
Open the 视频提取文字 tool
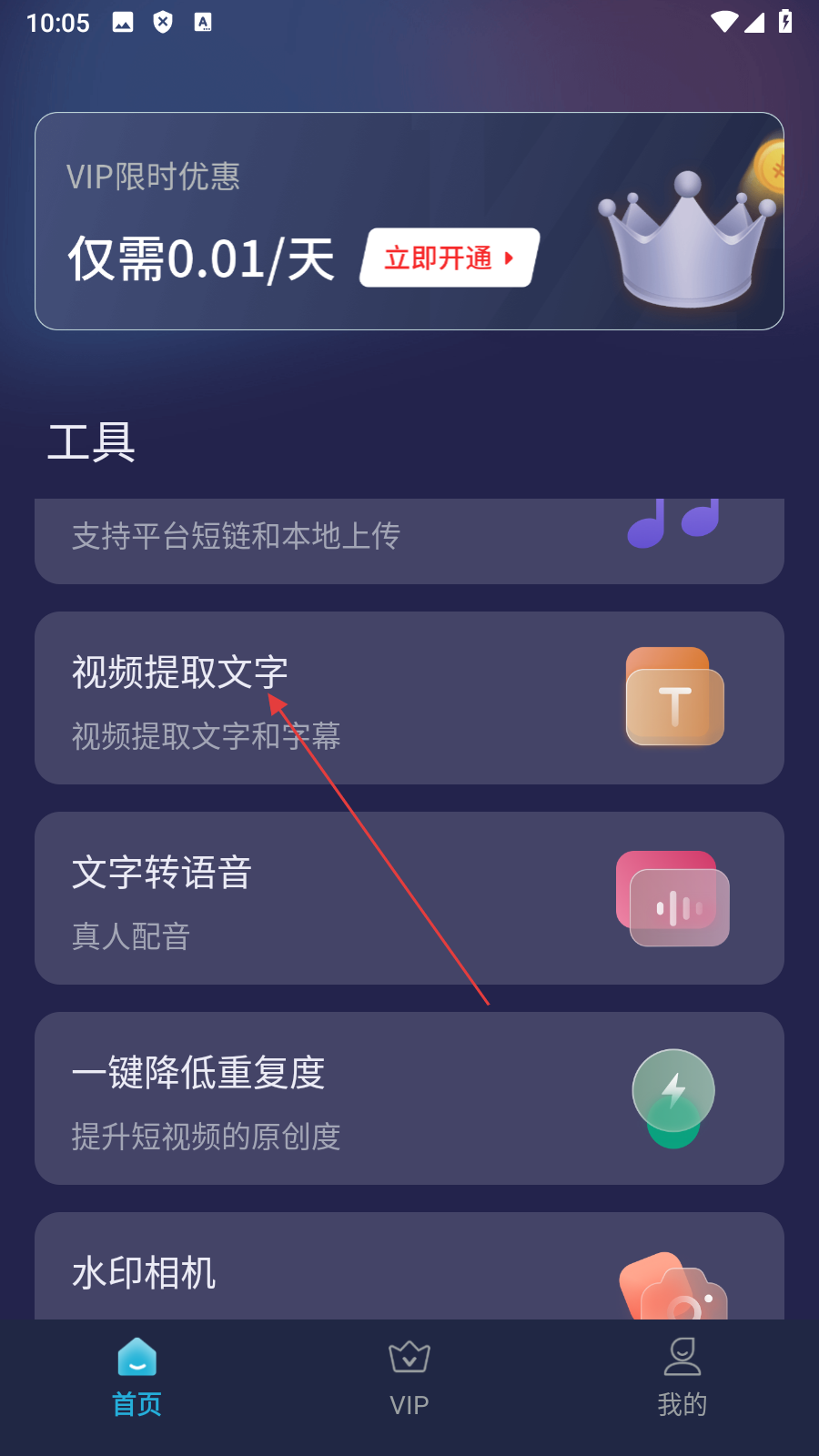(x=409, y=698)
